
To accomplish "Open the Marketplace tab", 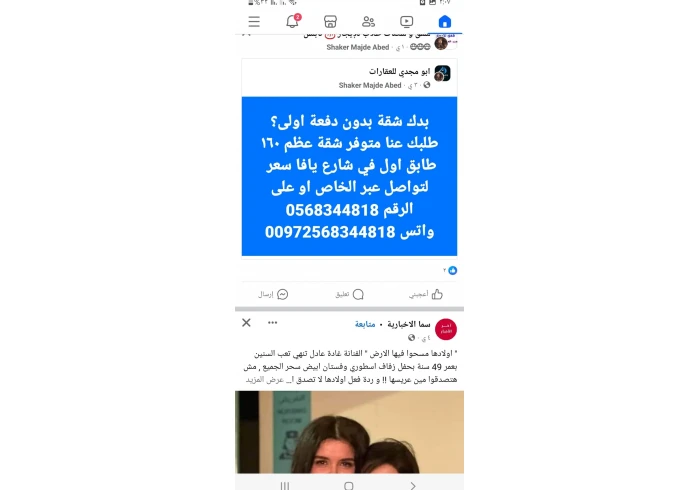I will [x=330, y=21].
